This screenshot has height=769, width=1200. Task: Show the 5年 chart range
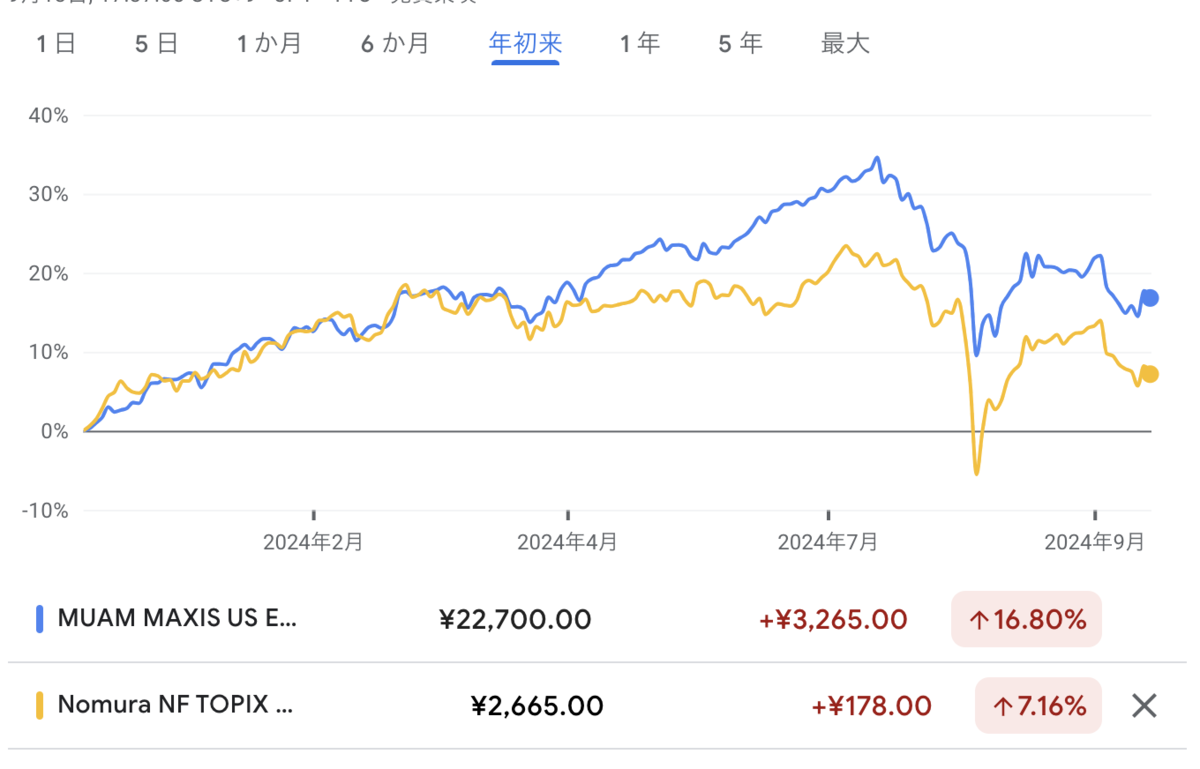coord(740,43)
